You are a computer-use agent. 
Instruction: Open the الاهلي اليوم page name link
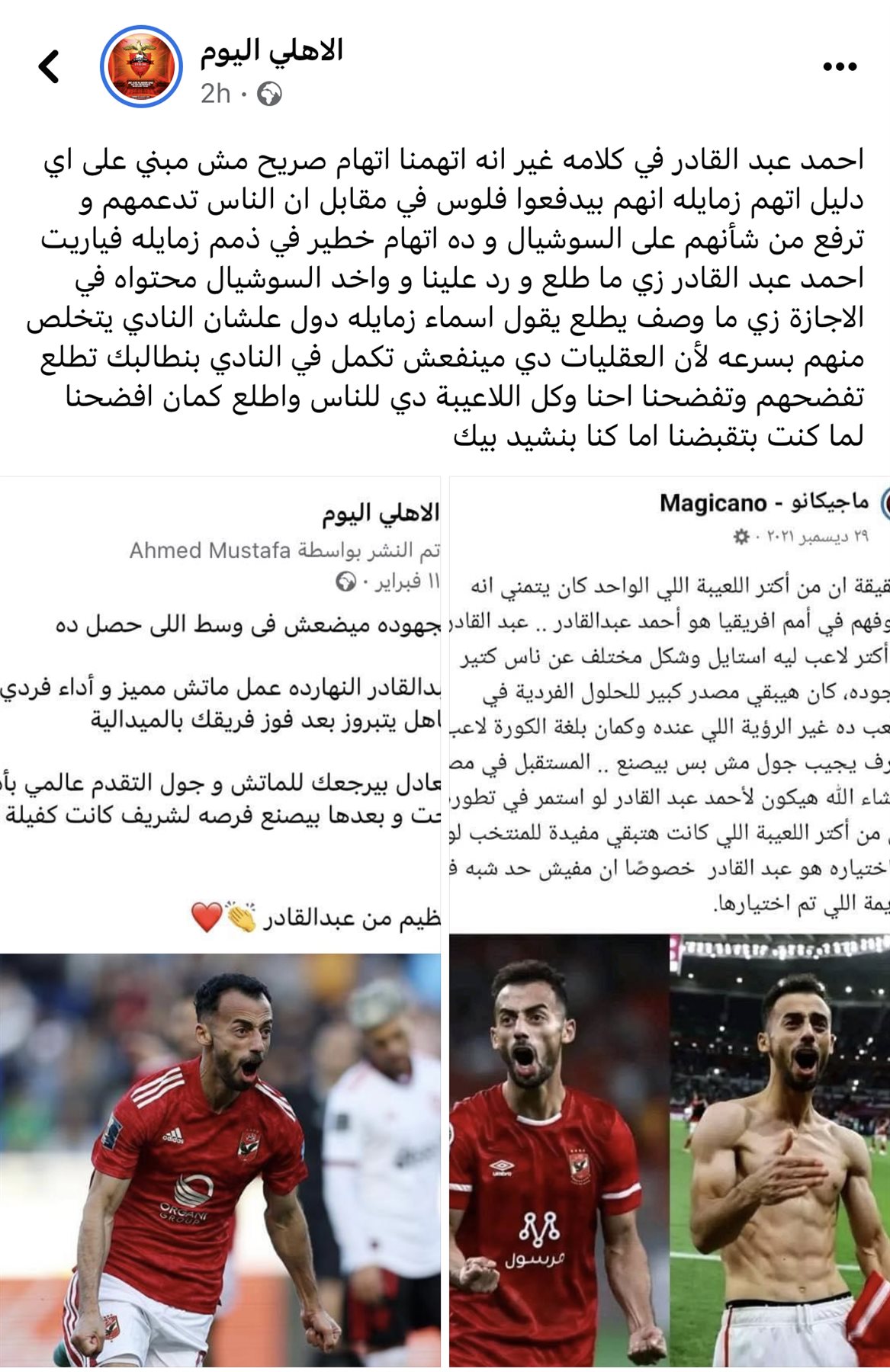click(271, 51)
